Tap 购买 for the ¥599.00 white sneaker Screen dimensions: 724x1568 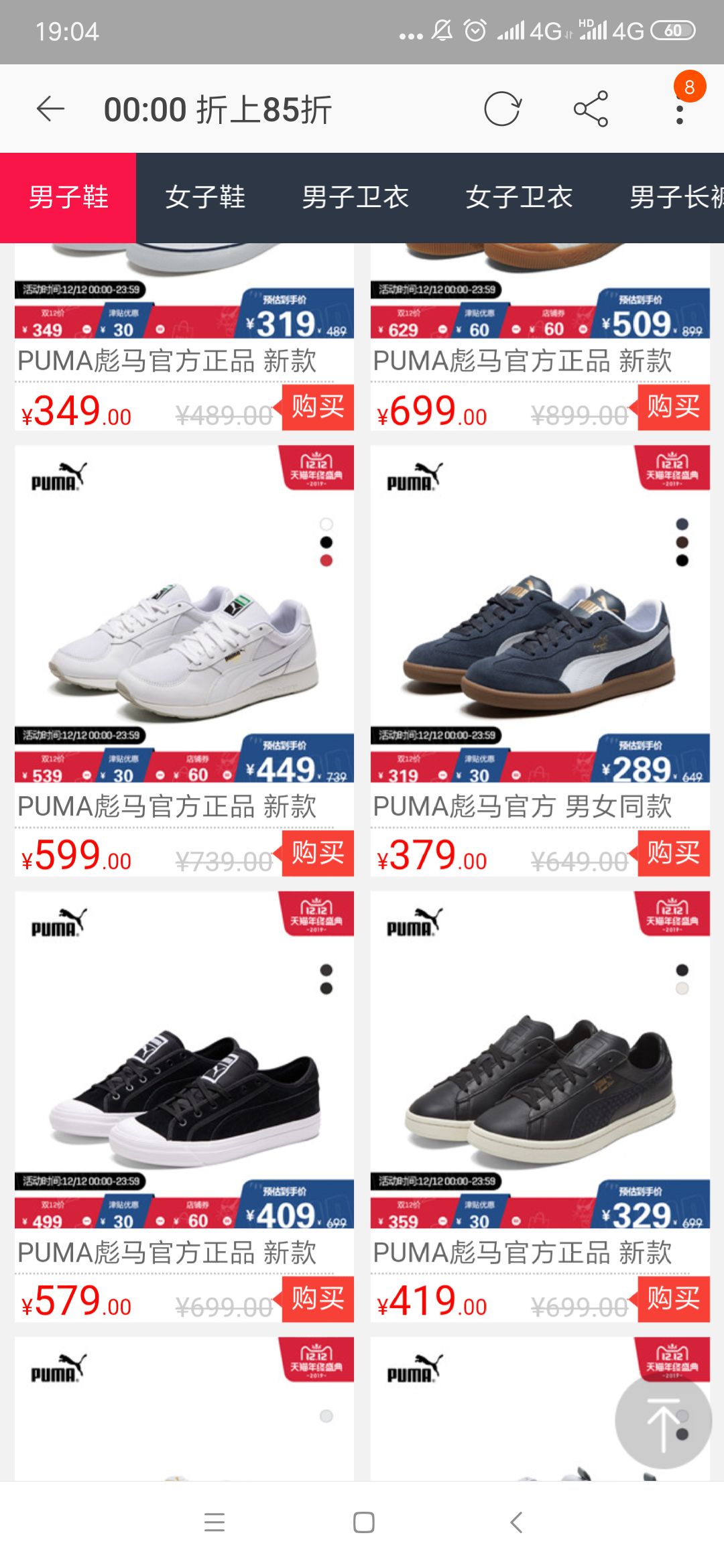tap(318, 853)
